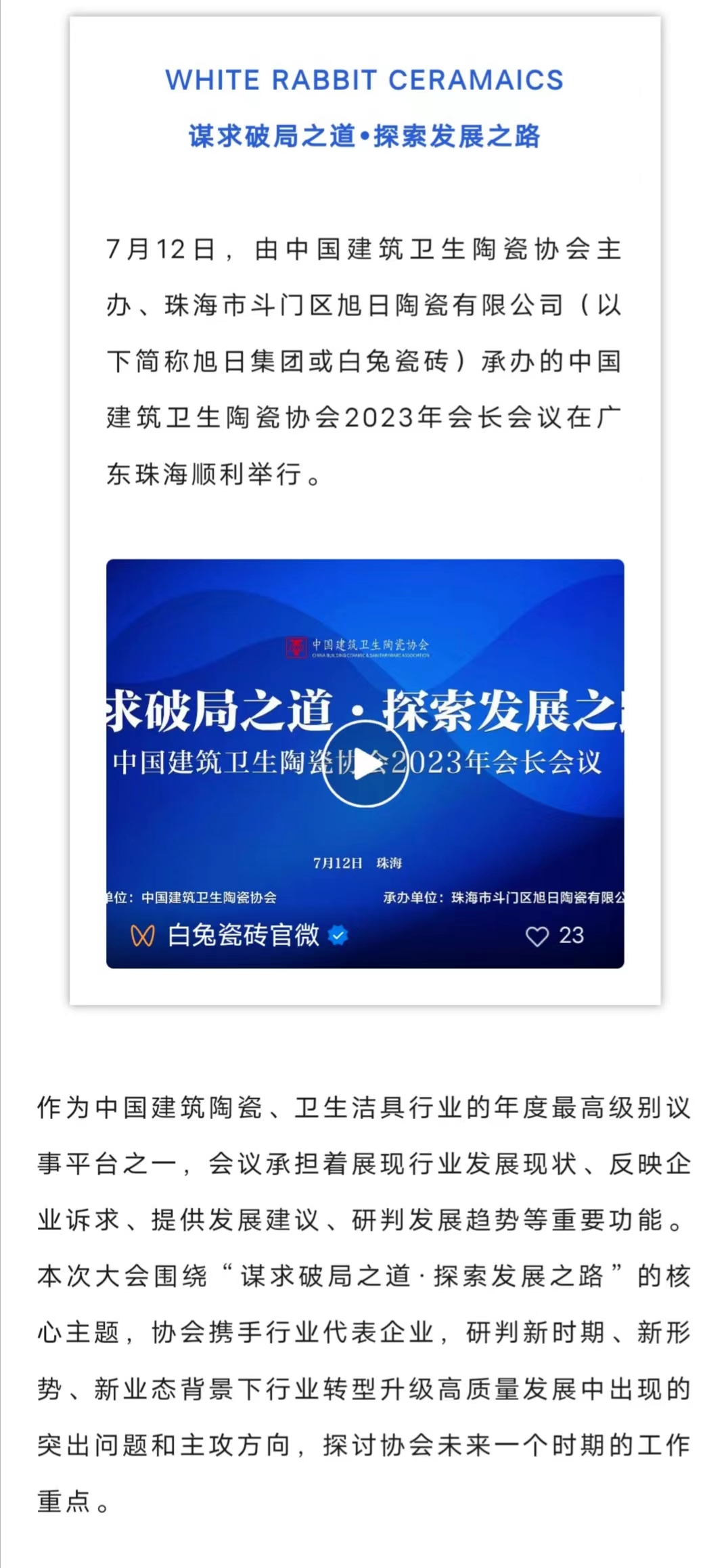Viewport: 728px width, 1568px height.
Task: Open the 白兔瓷砖官微 channel account
Action: (242, 936)
